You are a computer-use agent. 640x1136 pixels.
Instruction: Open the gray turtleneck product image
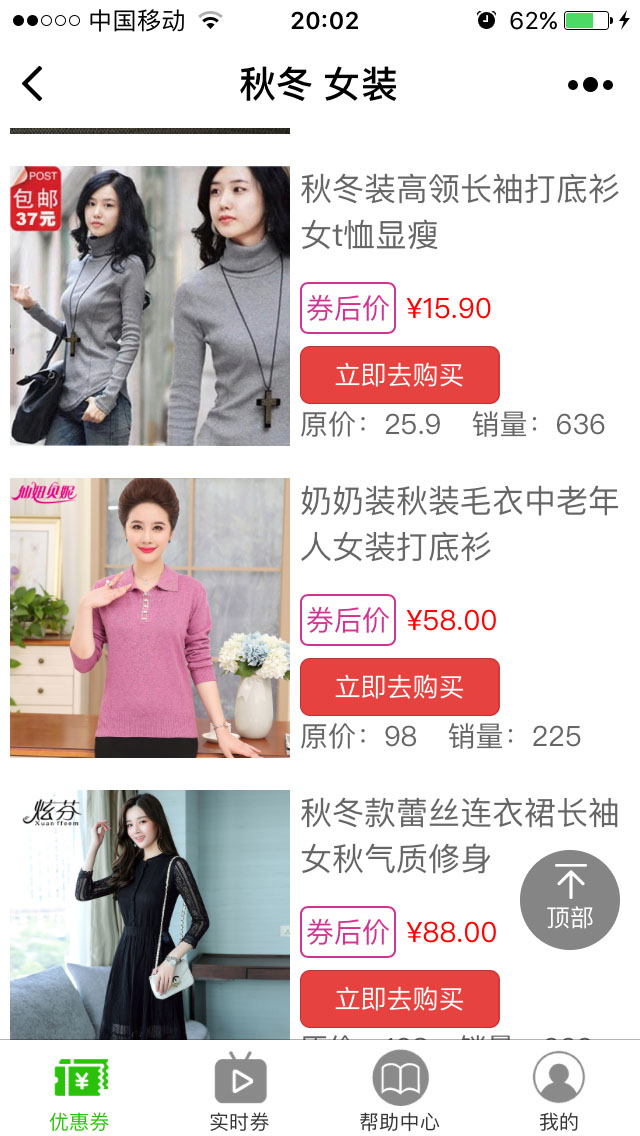[x=150, y=306]
